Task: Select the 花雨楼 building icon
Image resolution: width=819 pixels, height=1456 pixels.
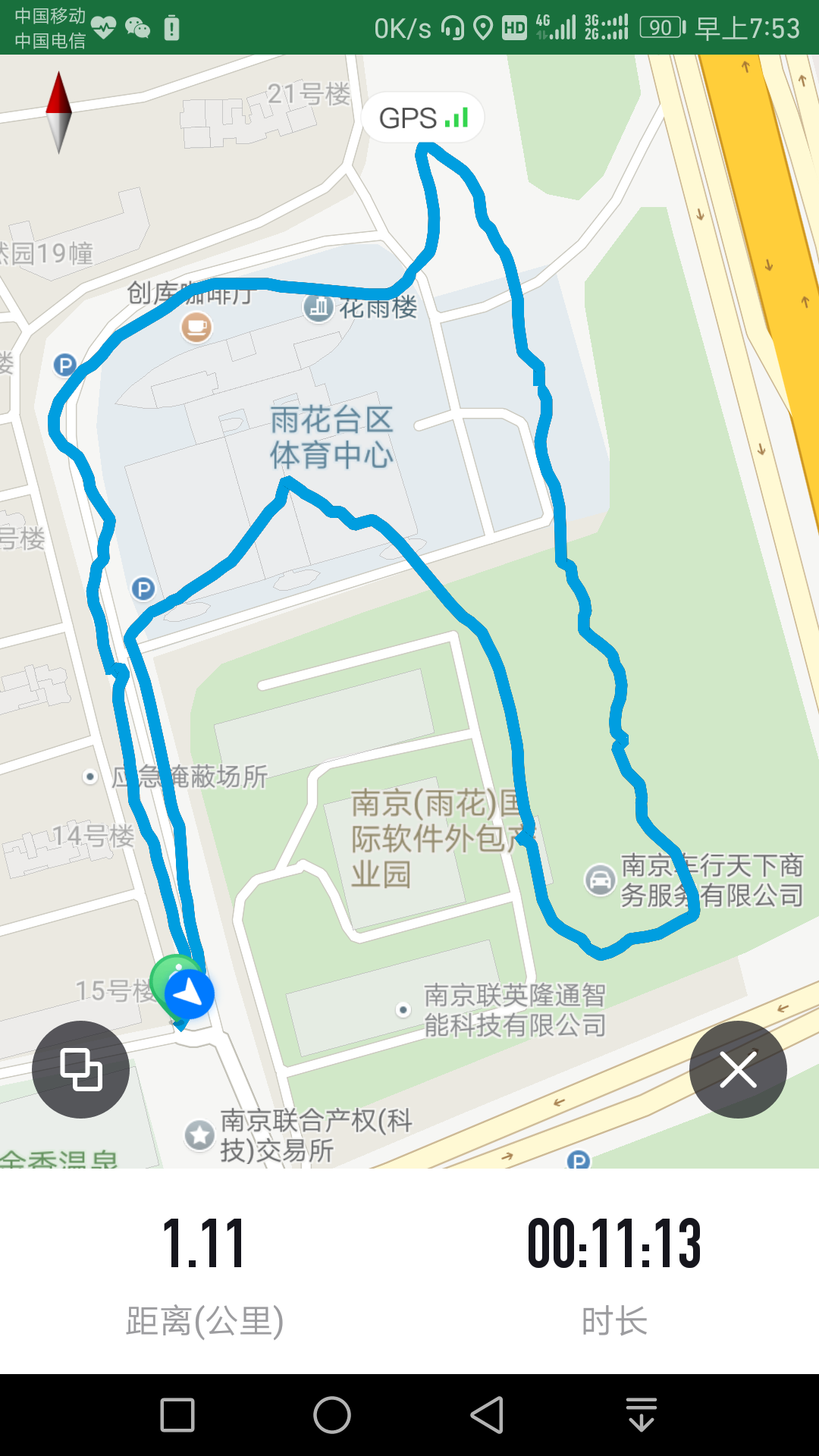Action: 318,309
